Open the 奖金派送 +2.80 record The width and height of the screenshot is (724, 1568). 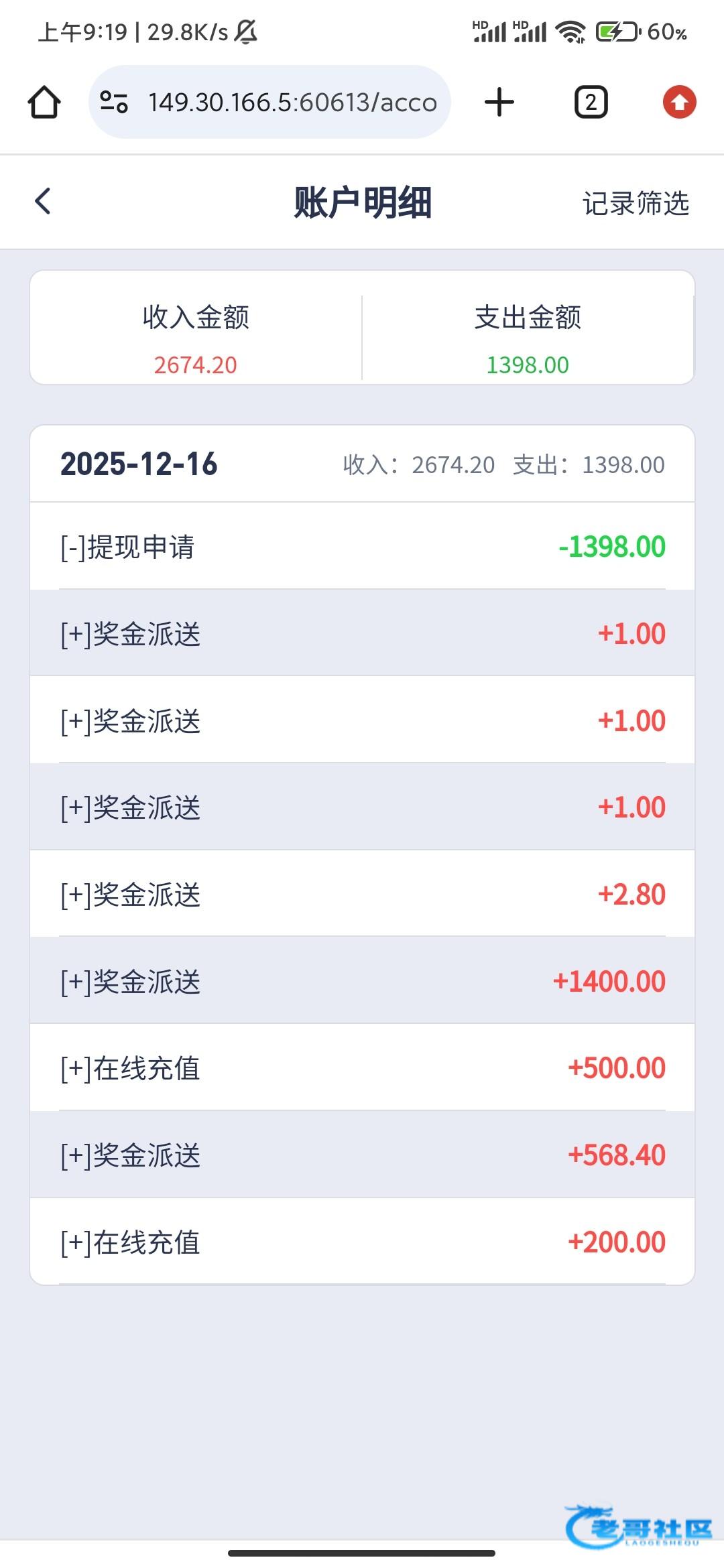pyautogui.click(x=362, y=895)
